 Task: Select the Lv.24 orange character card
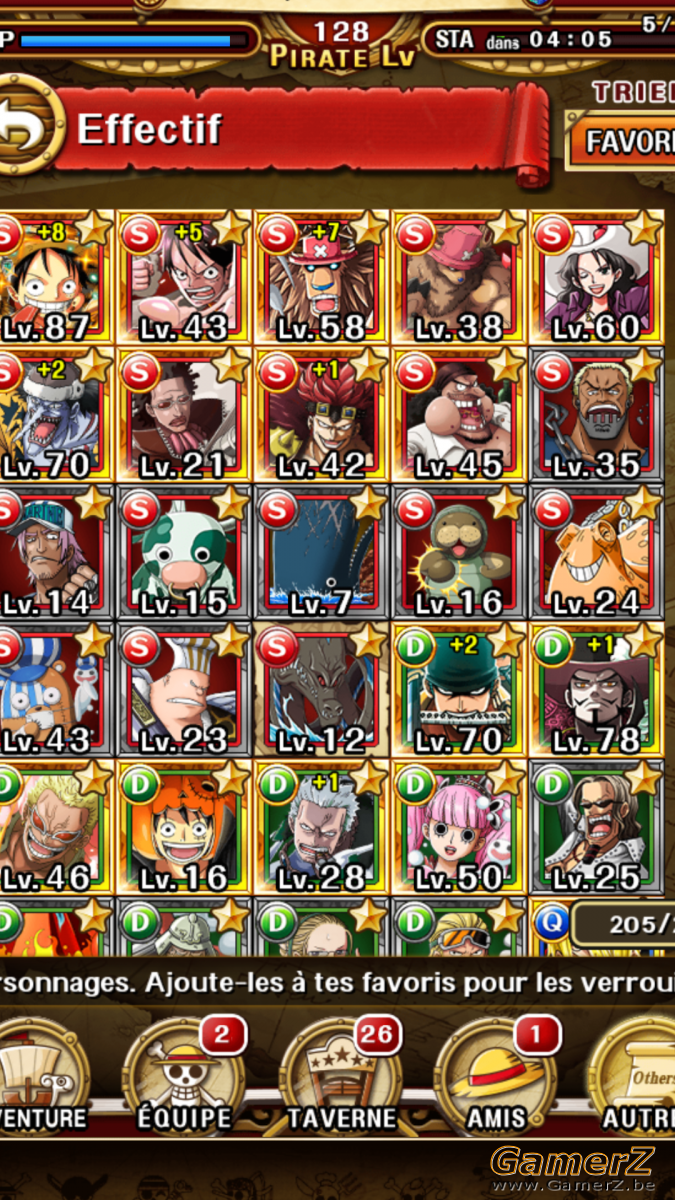click(596, 553)
